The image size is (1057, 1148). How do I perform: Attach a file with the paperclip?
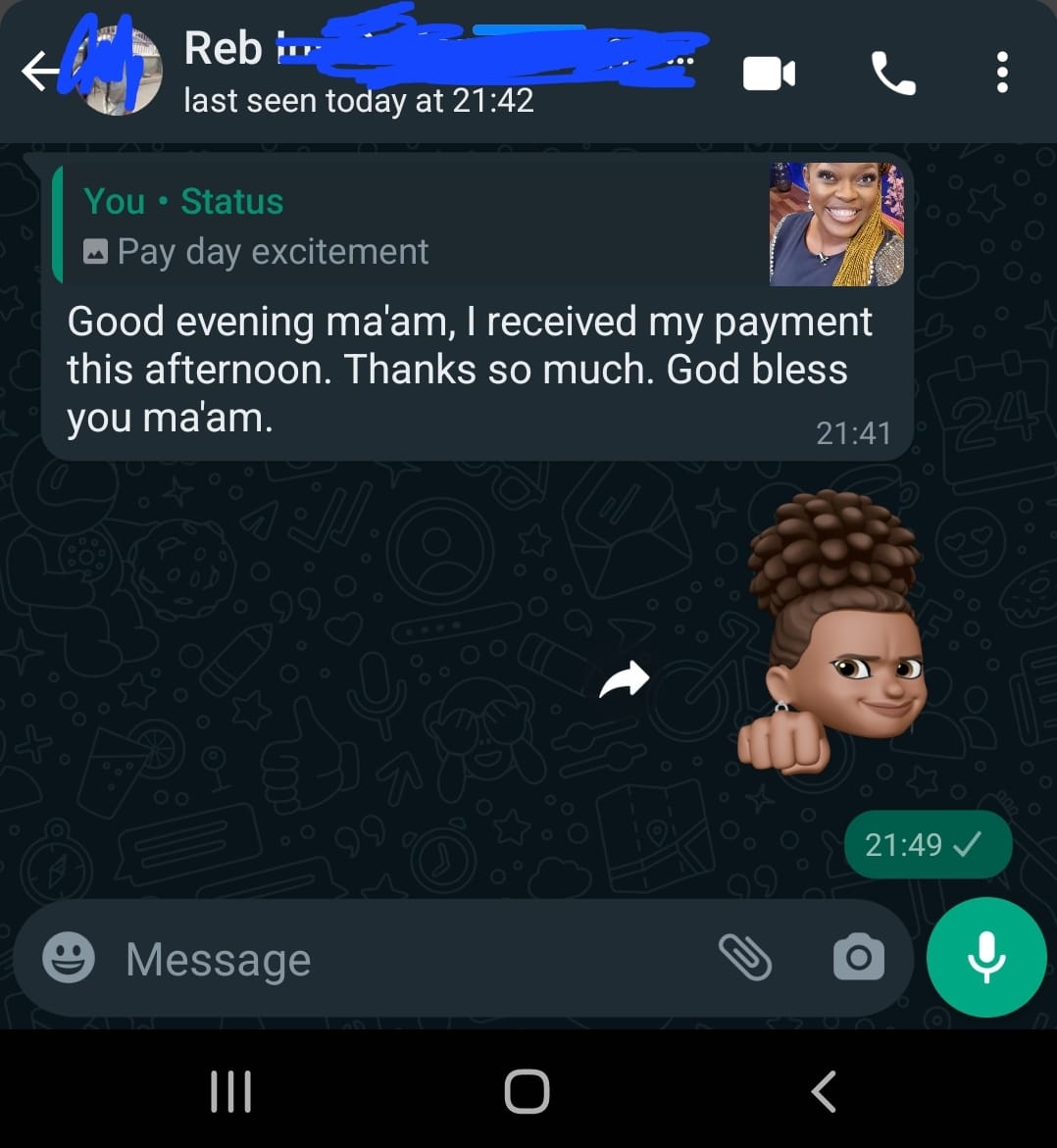coord(745,957)
